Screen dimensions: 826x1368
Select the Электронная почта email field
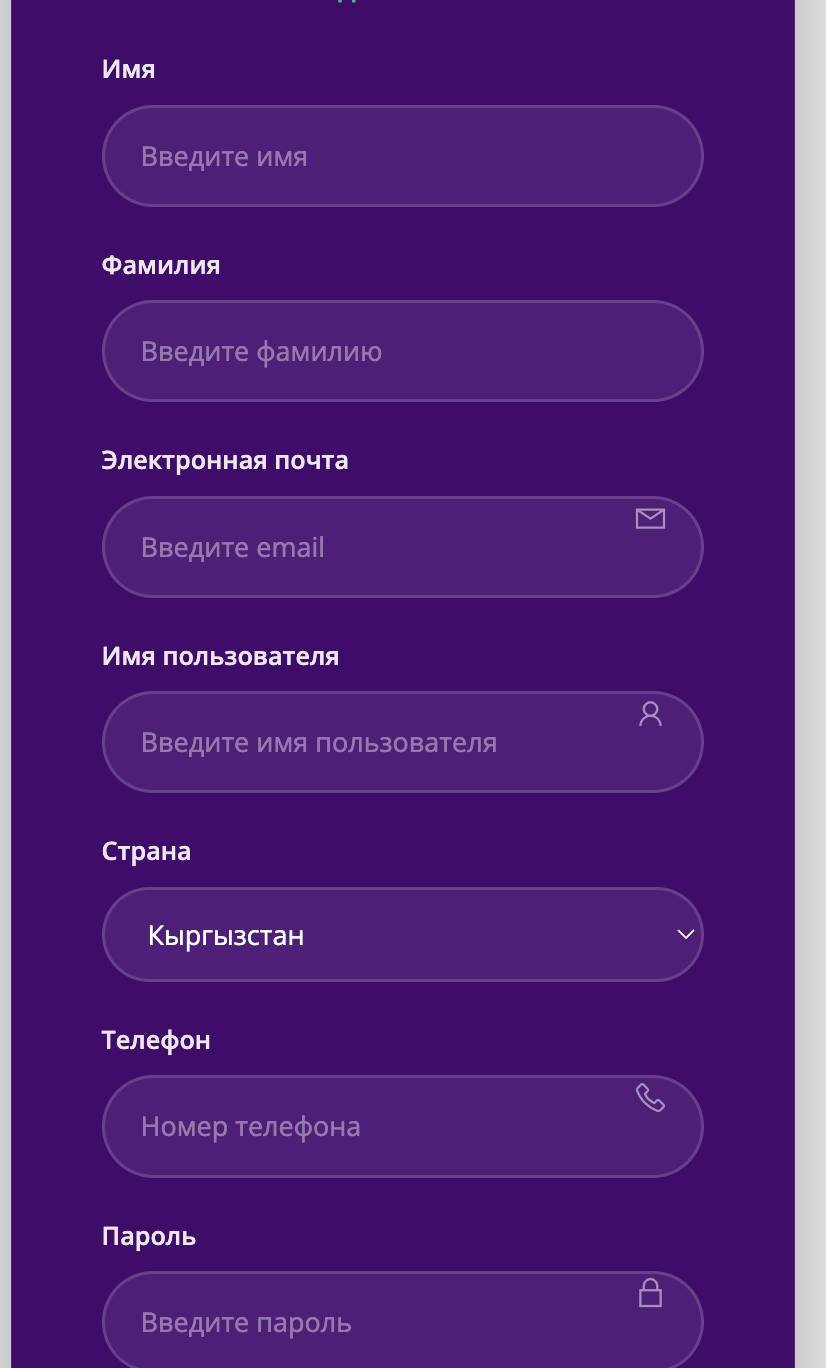(x=402, y=547)
